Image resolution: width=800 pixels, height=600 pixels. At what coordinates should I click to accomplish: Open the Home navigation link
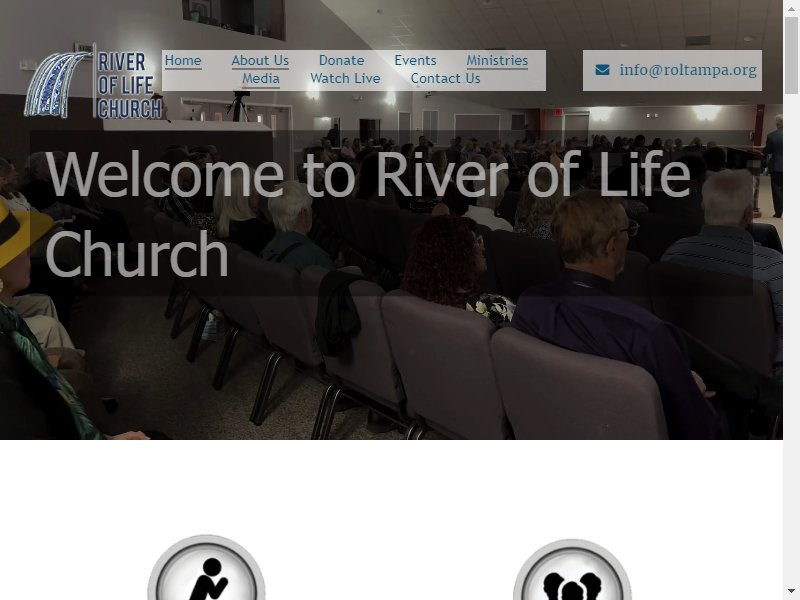pyautogui.click(x=183, y=61)
